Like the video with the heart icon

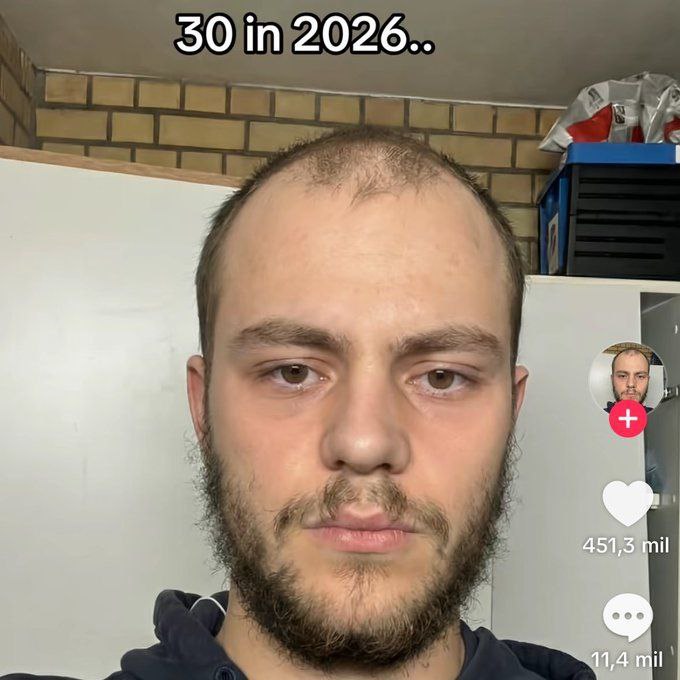point(627,503)
